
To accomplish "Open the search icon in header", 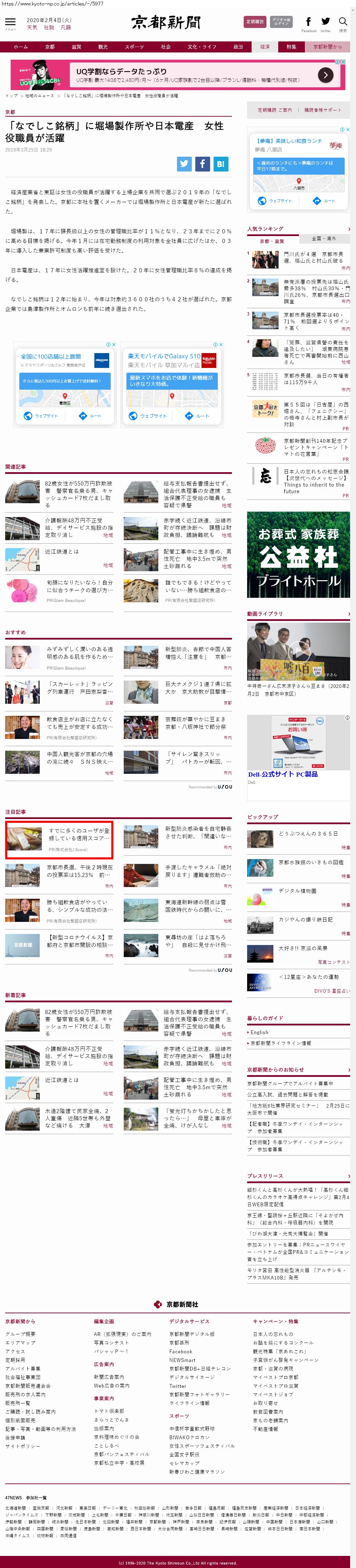I will tap(343, 23).
